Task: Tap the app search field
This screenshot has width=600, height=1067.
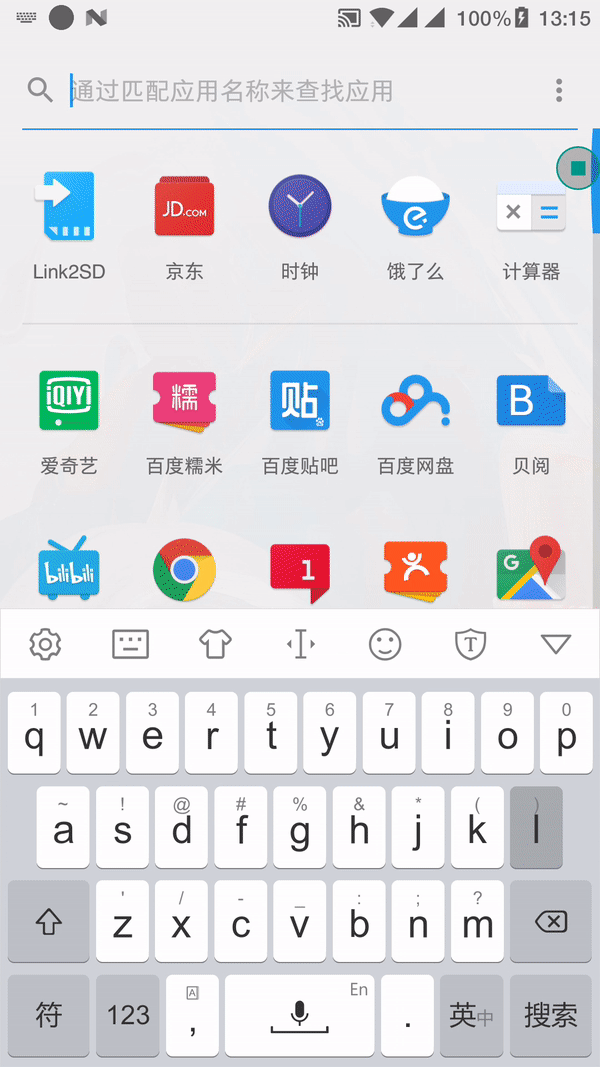Action: click(300, 91)
